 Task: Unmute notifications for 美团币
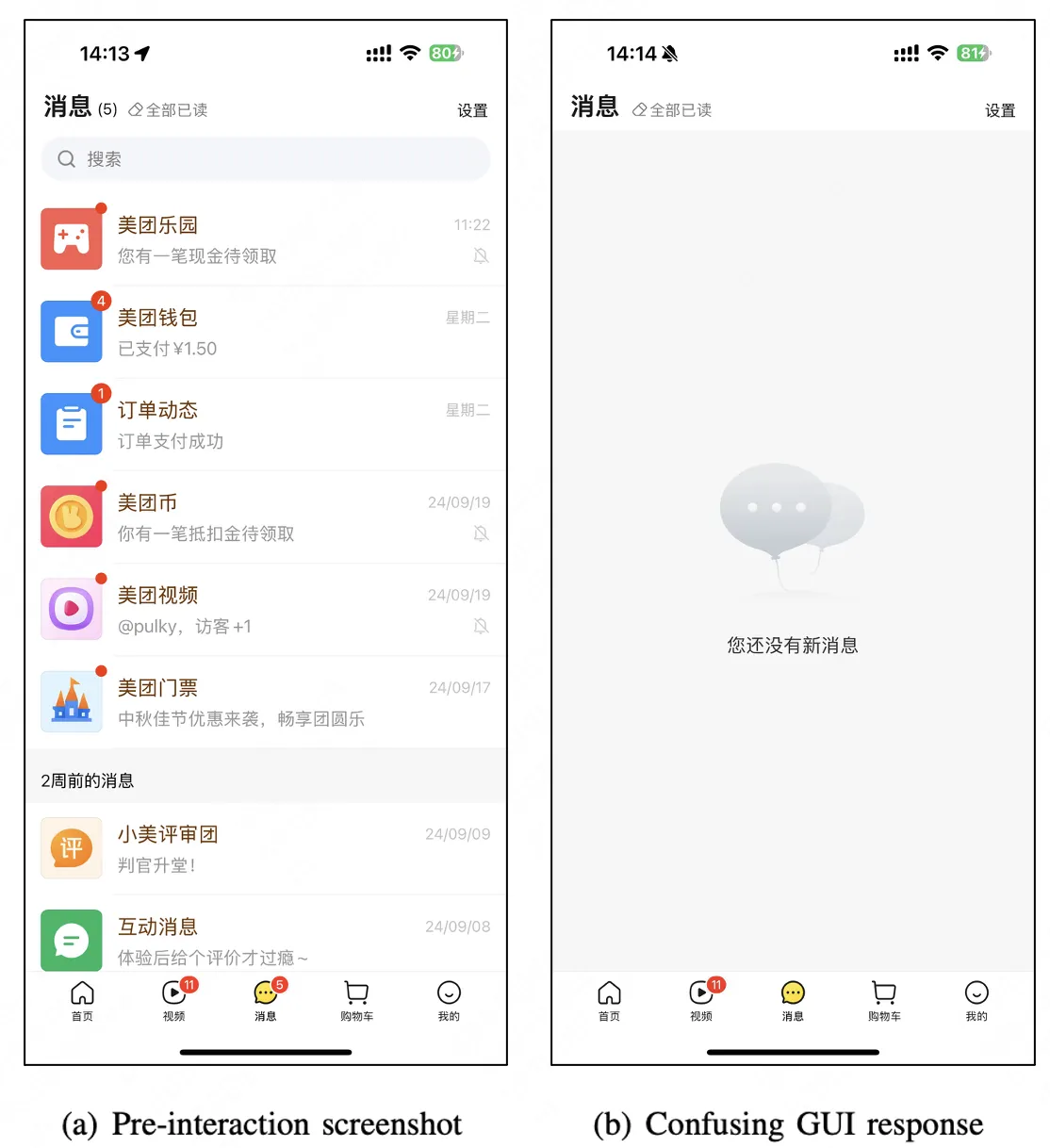482,533
